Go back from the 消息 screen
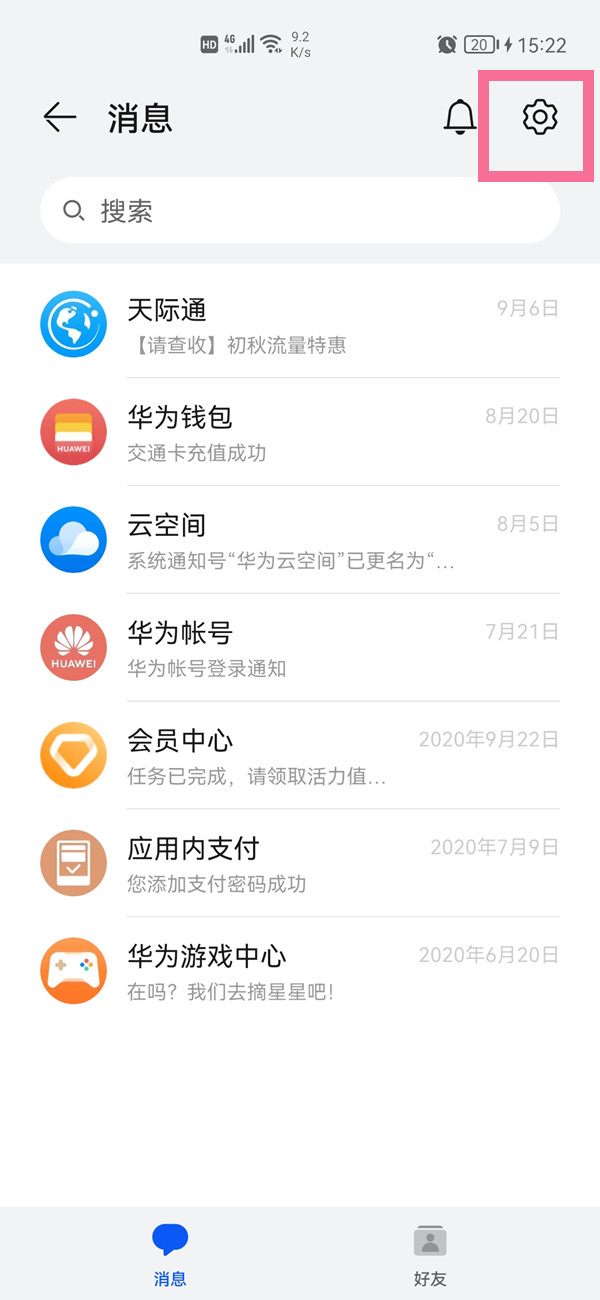Image resolution: width=600 pixels, height=1300 pixels. coord(60,118)
